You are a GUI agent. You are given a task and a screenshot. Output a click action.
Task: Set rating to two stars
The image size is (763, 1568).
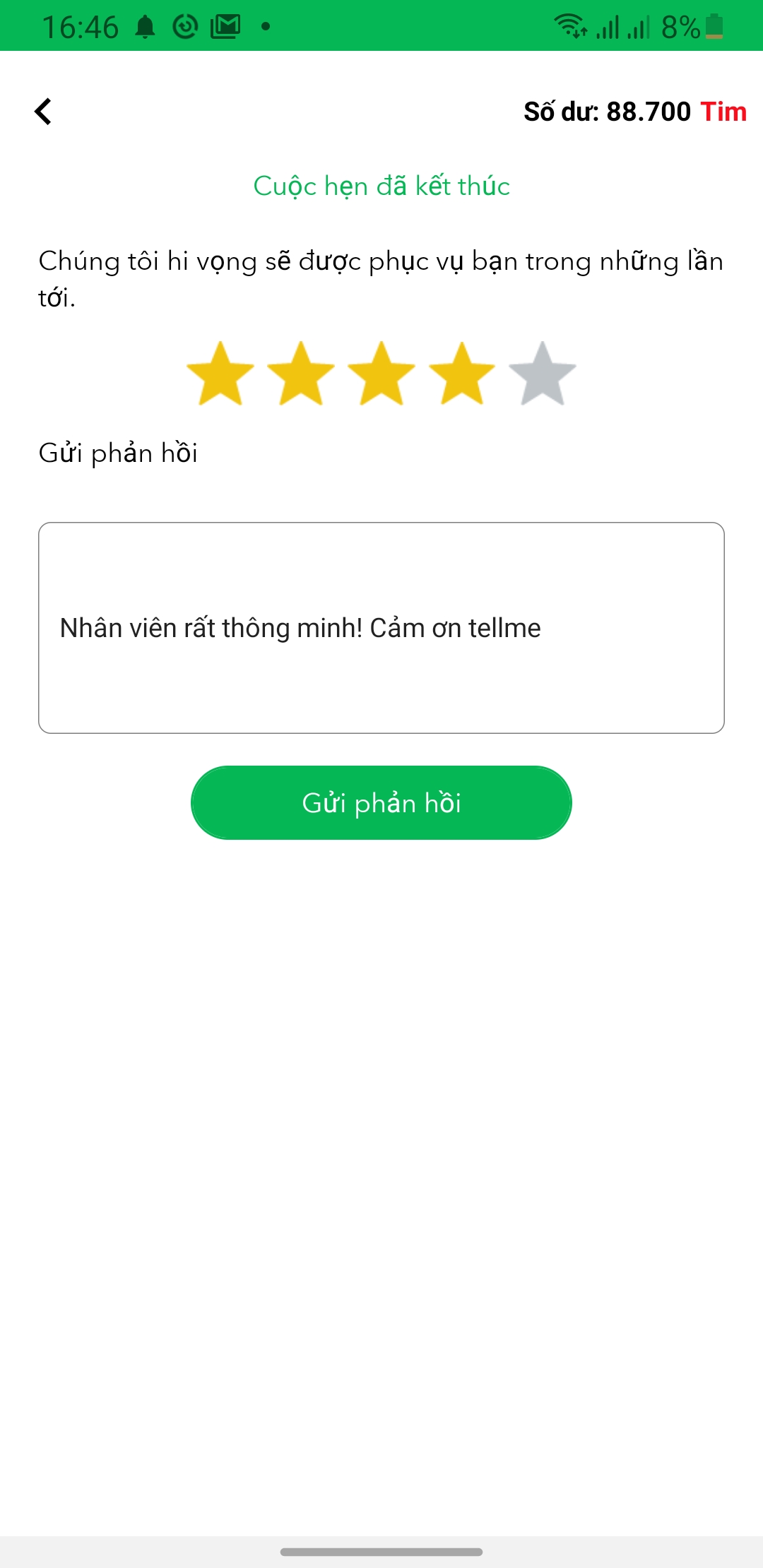(x=301, y=374)
